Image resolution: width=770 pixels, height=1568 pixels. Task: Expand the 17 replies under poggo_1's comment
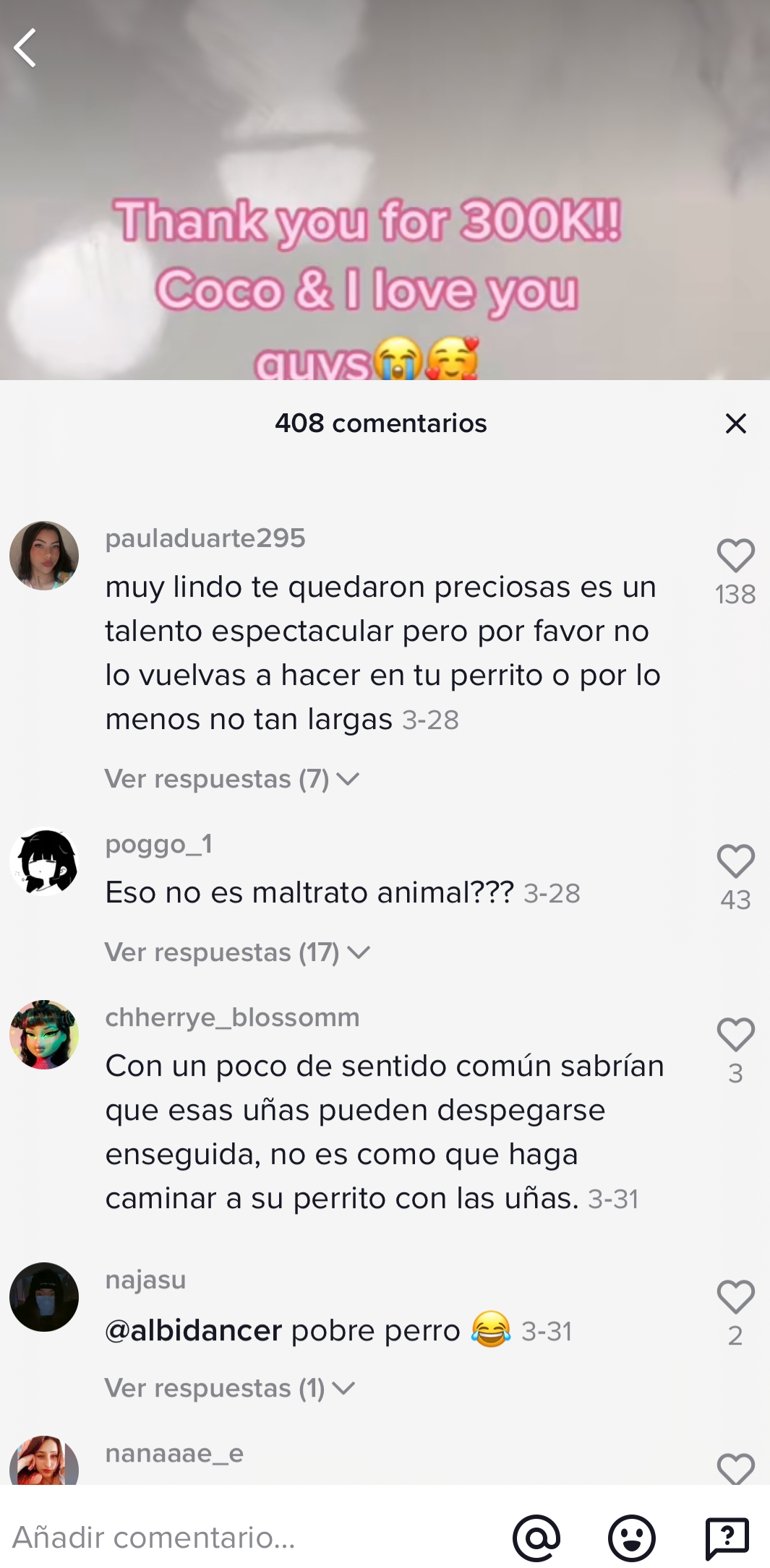pyautogui.click(x=236, y=952)
